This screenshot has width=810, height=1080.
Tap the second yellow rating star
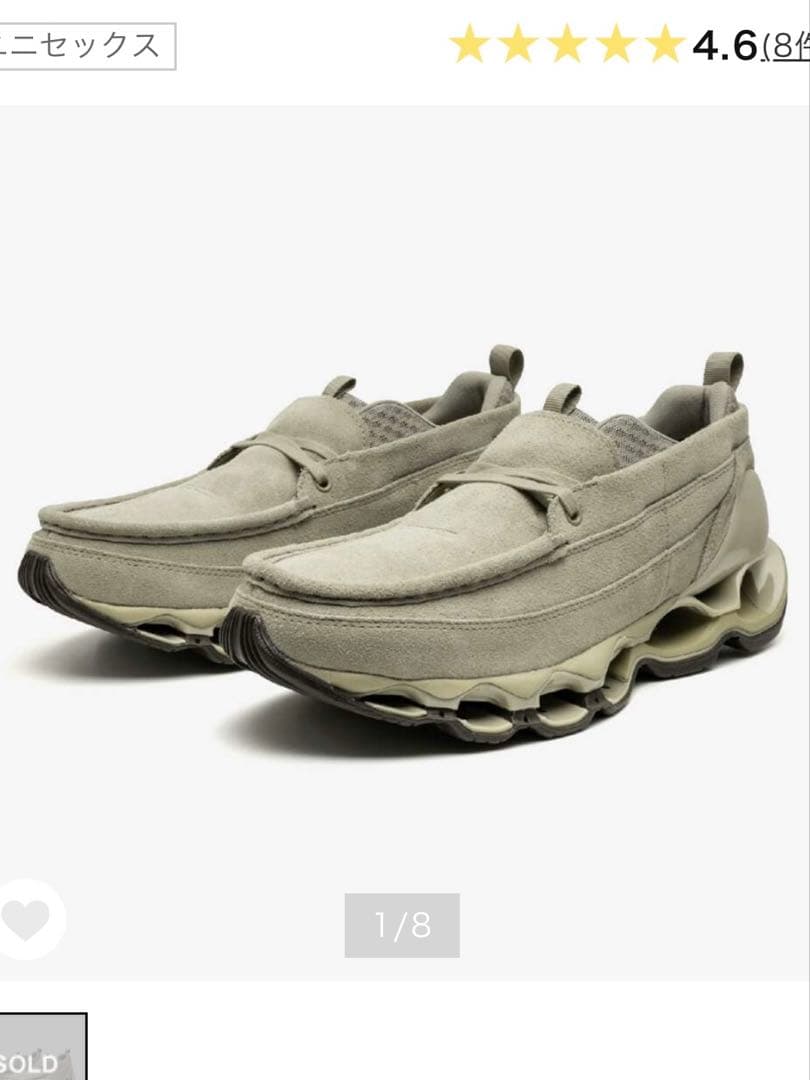coord(521,45)
